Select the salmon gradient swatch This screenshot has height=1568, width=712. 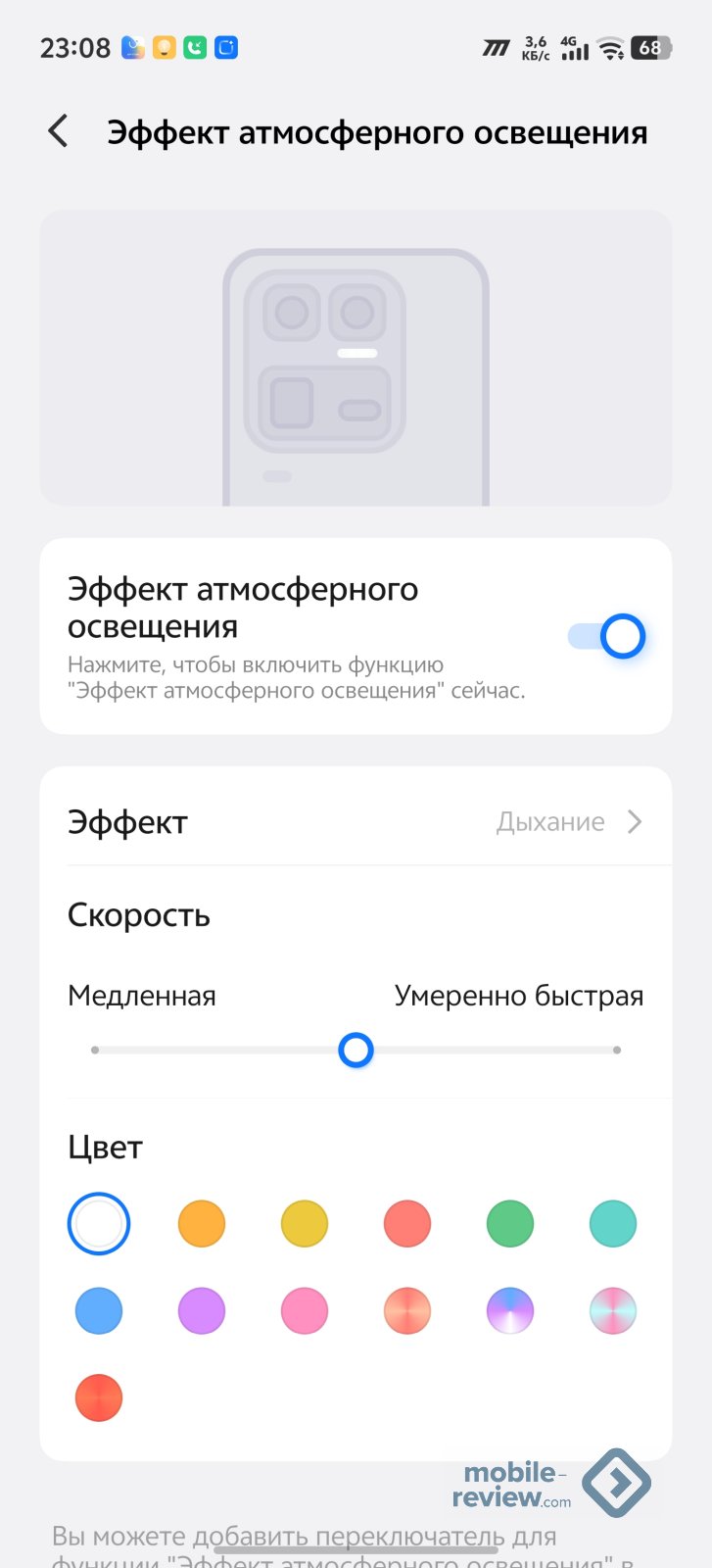coord(407,1311)
